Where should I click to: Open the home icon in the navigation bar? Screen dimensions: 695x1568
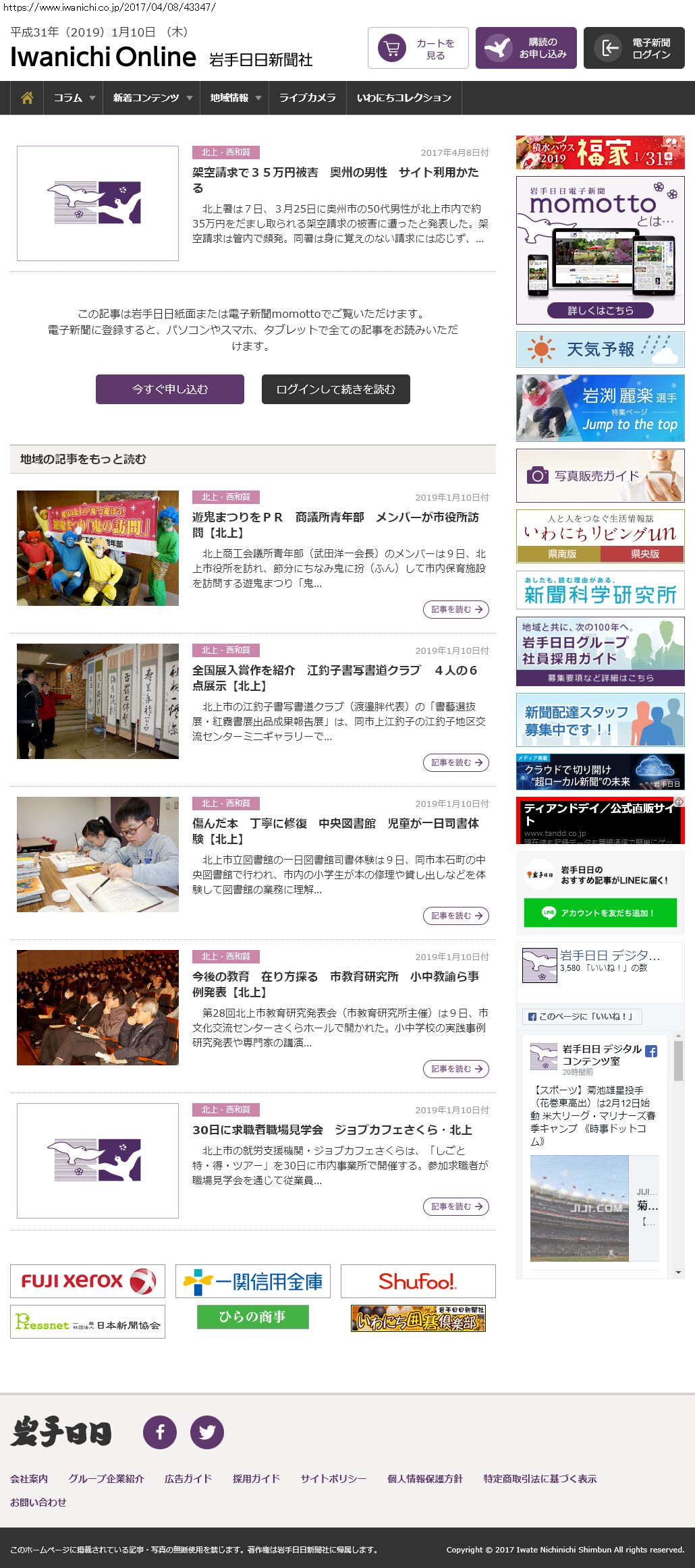(27, 98)
